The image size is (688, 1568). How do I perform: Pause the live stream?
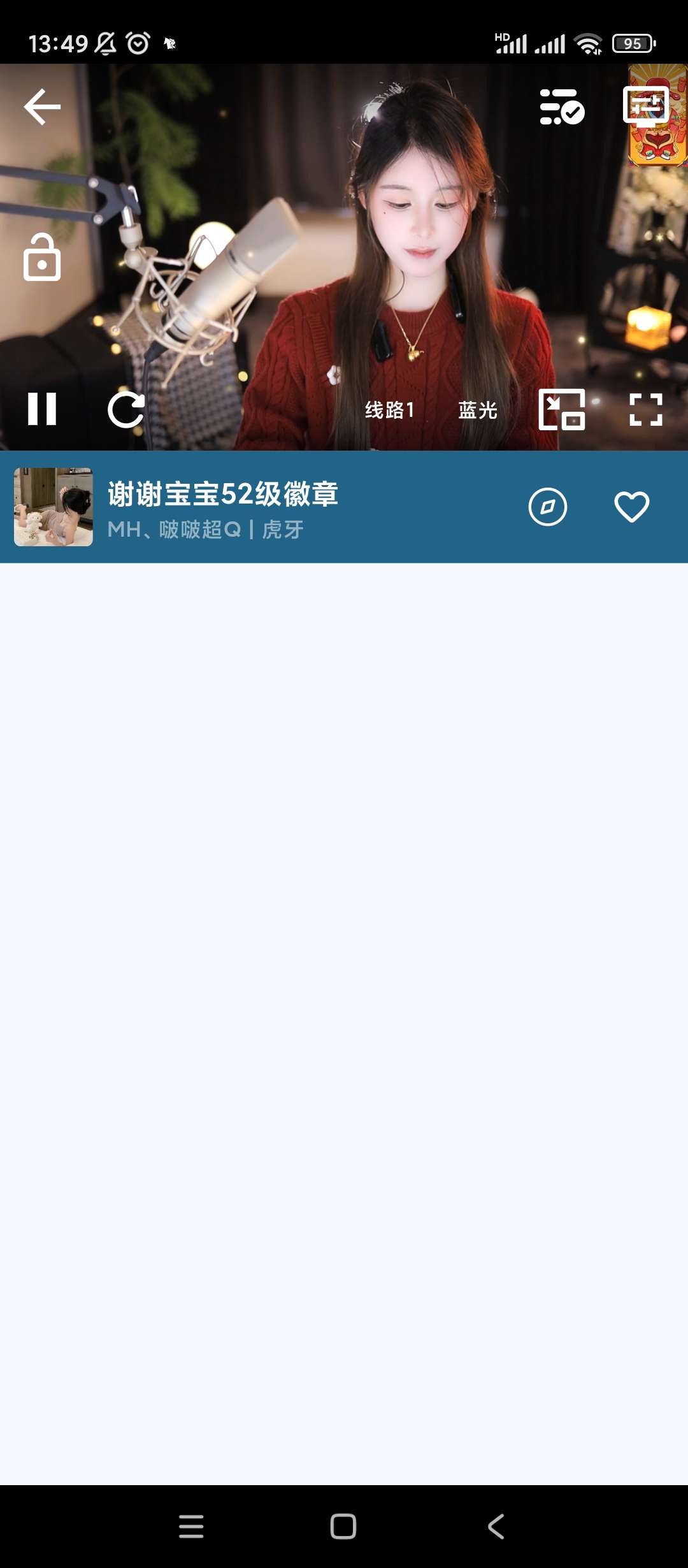click(x=42, y=409)
